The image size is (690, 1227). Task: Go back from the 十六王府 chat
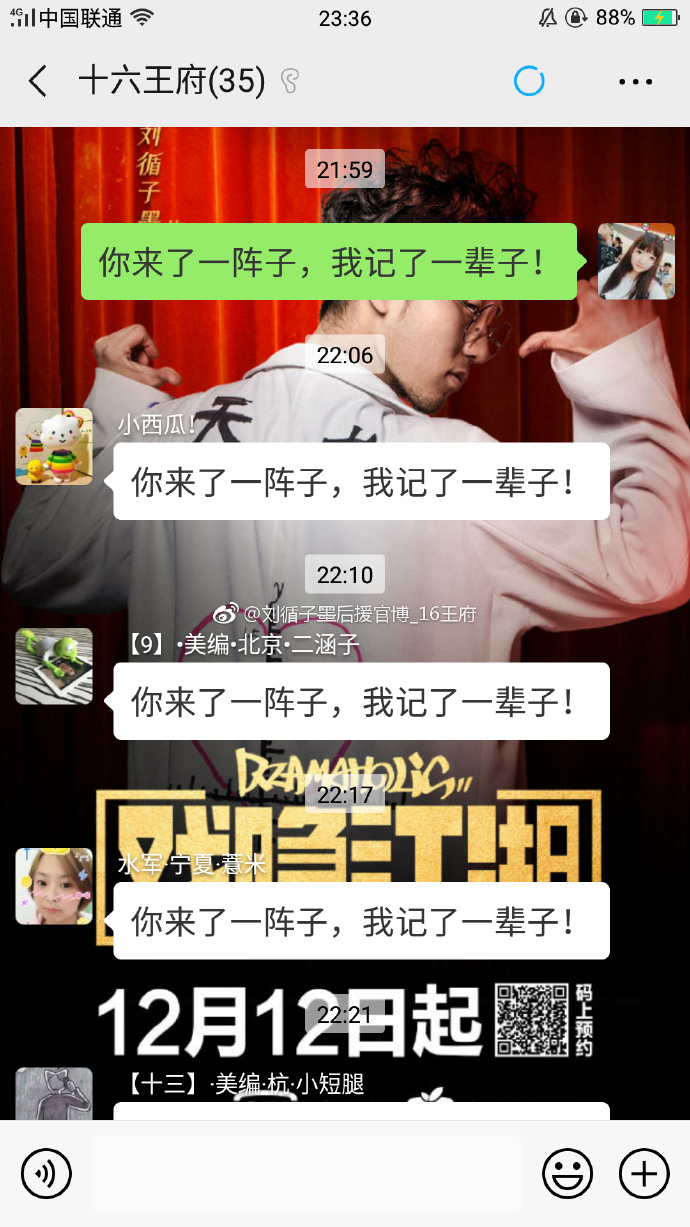tap(38, 81)
